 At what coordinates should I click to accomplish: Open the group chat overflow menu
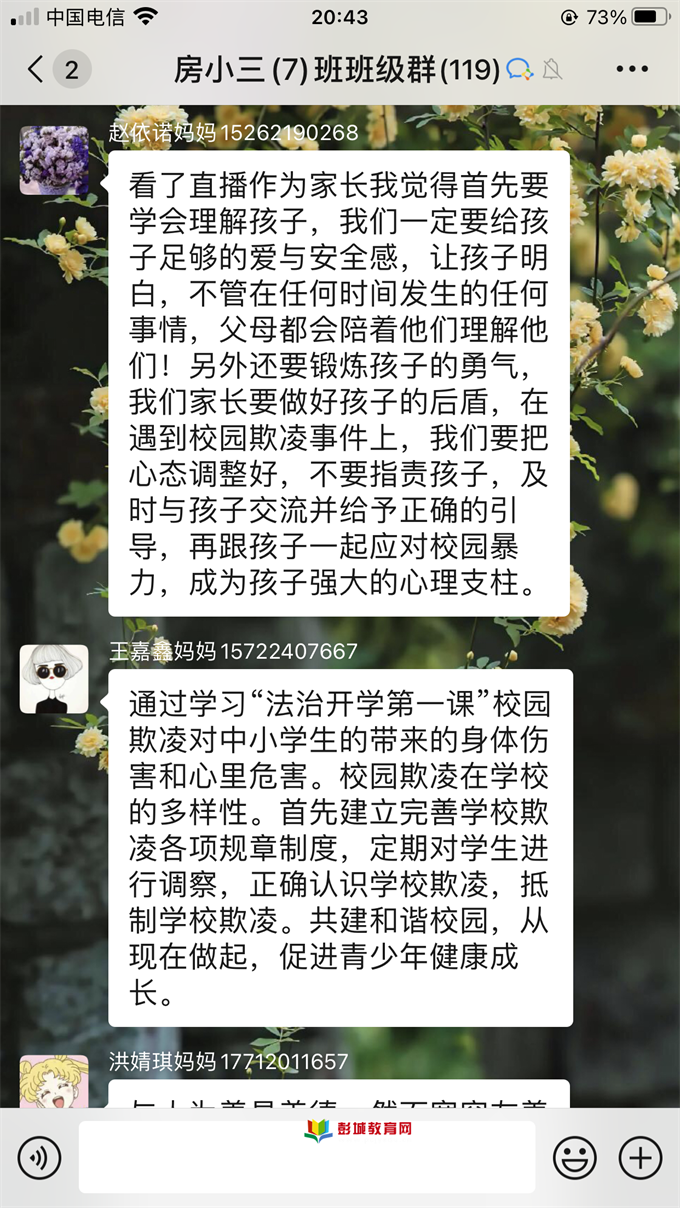click(x=632, y=69)
